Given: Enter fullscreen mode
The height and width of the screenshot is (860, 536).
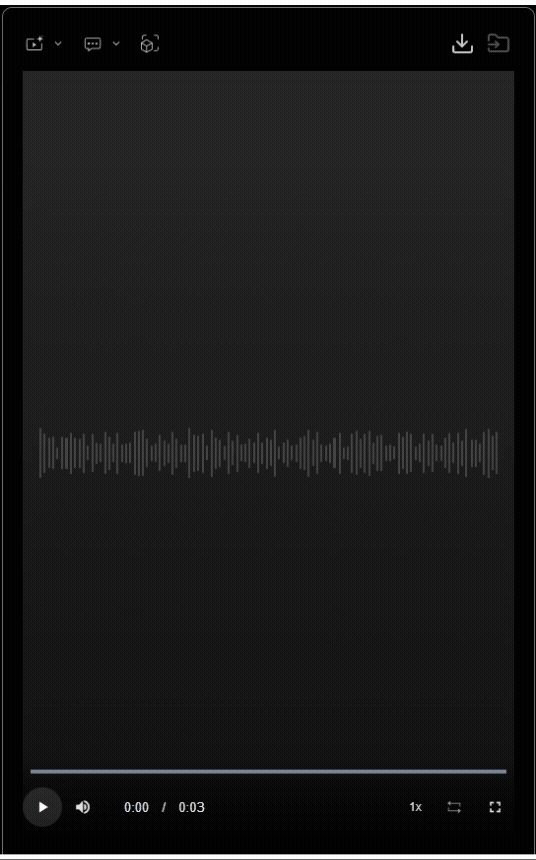Looking at the screenshot, I should (x=495, y=807).
